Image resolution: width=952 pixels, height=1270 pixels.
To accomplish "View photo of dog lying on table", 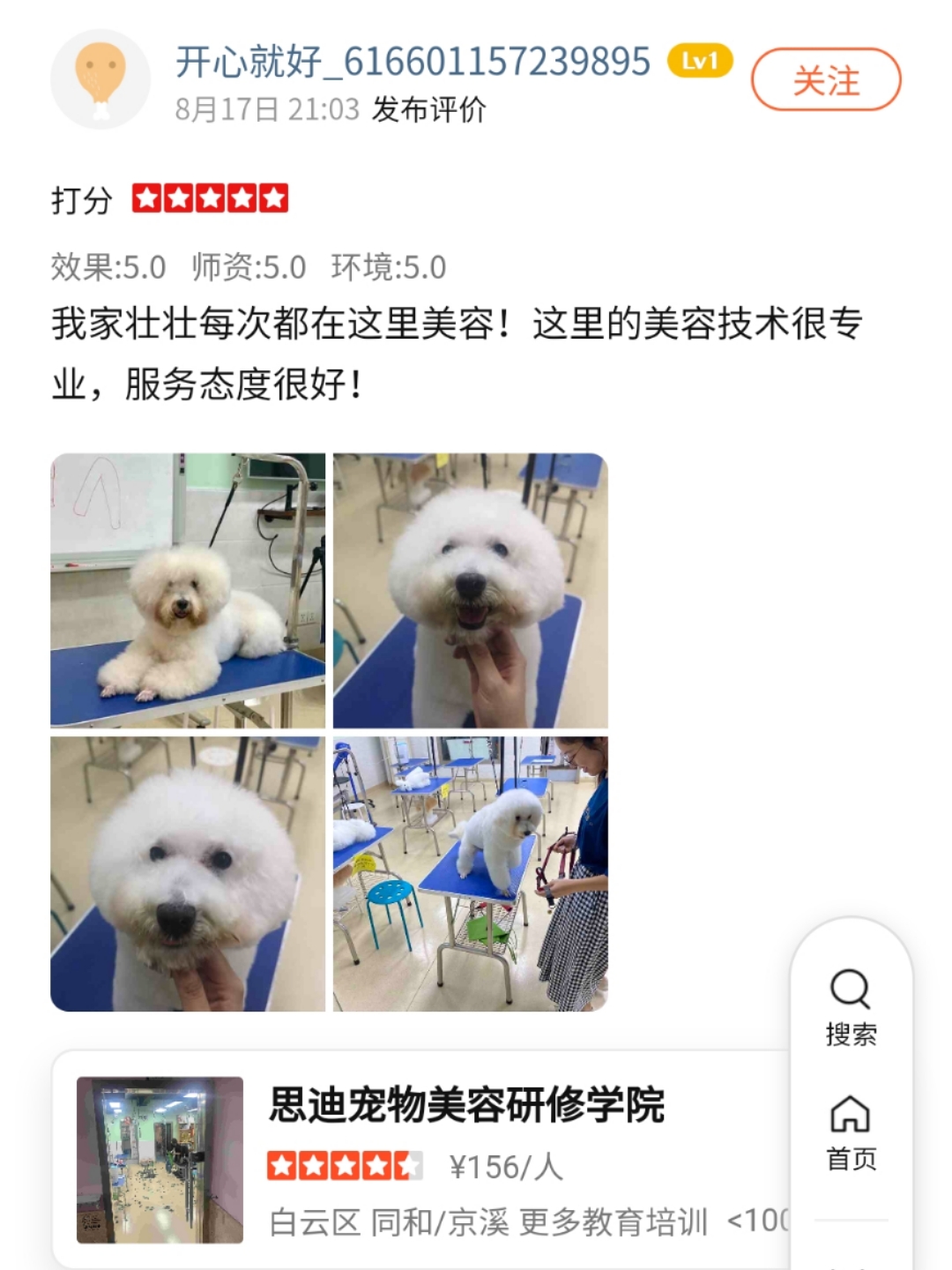I will click(188, 590).
